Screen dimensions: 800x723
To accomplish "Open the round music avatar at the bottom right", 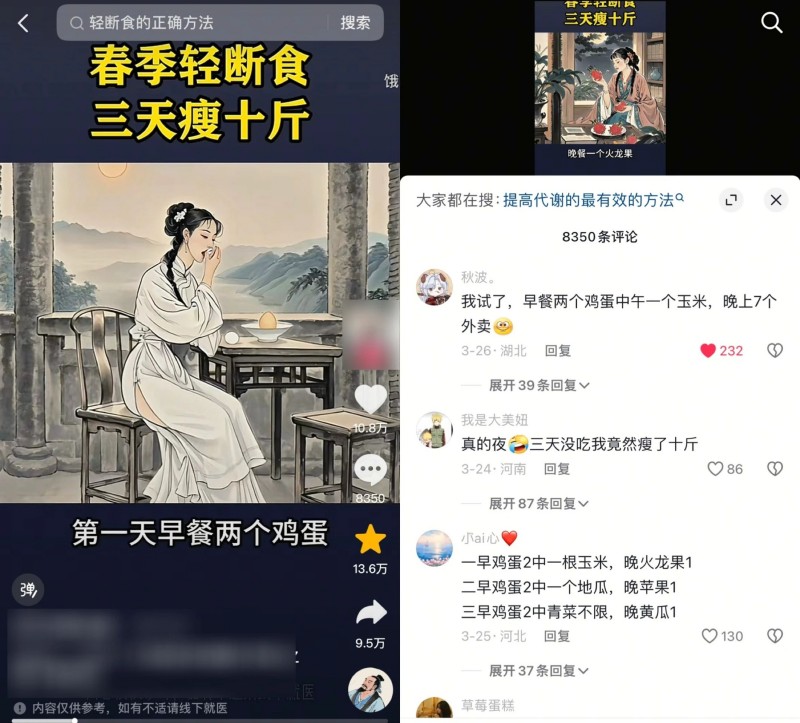I will pos(370,689).
